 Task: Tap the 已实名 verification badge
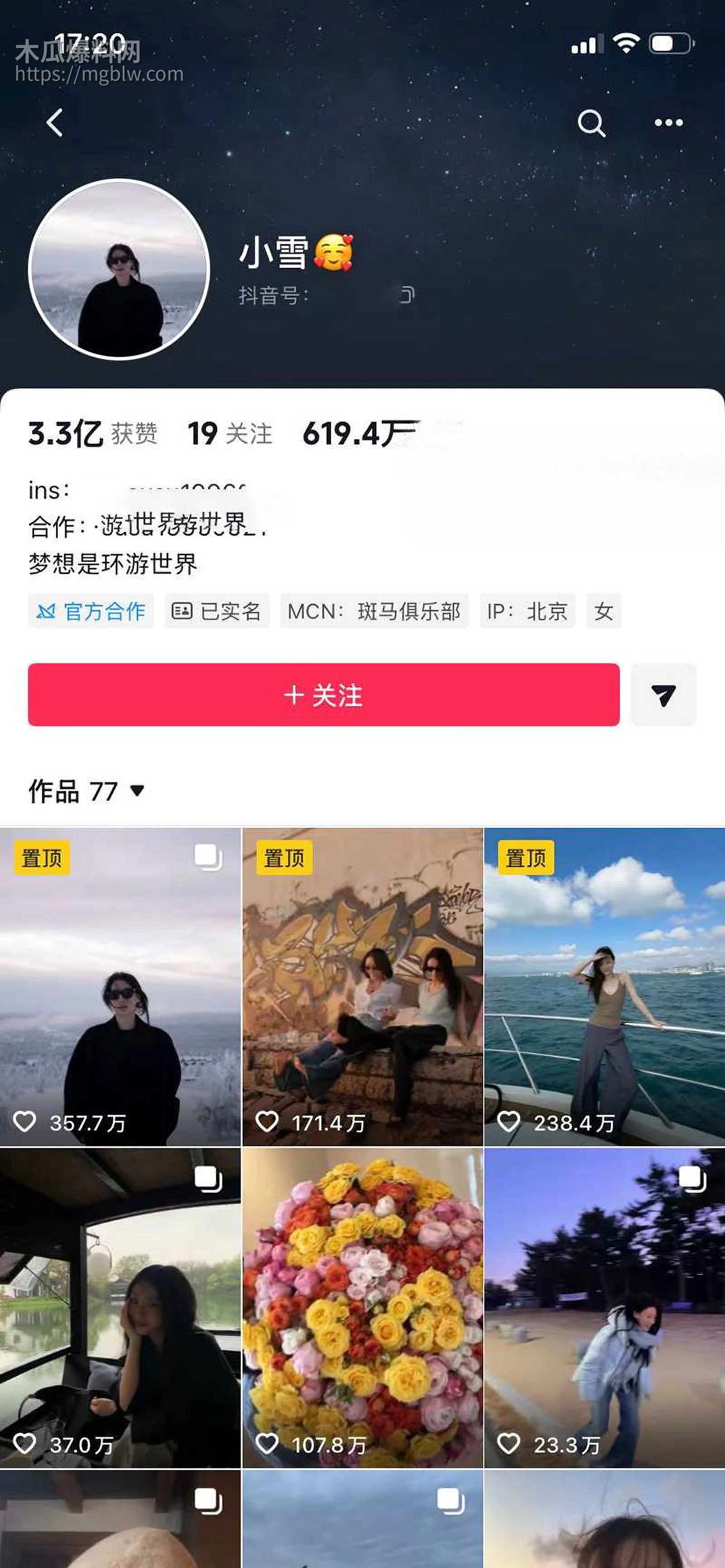point(217,612)
